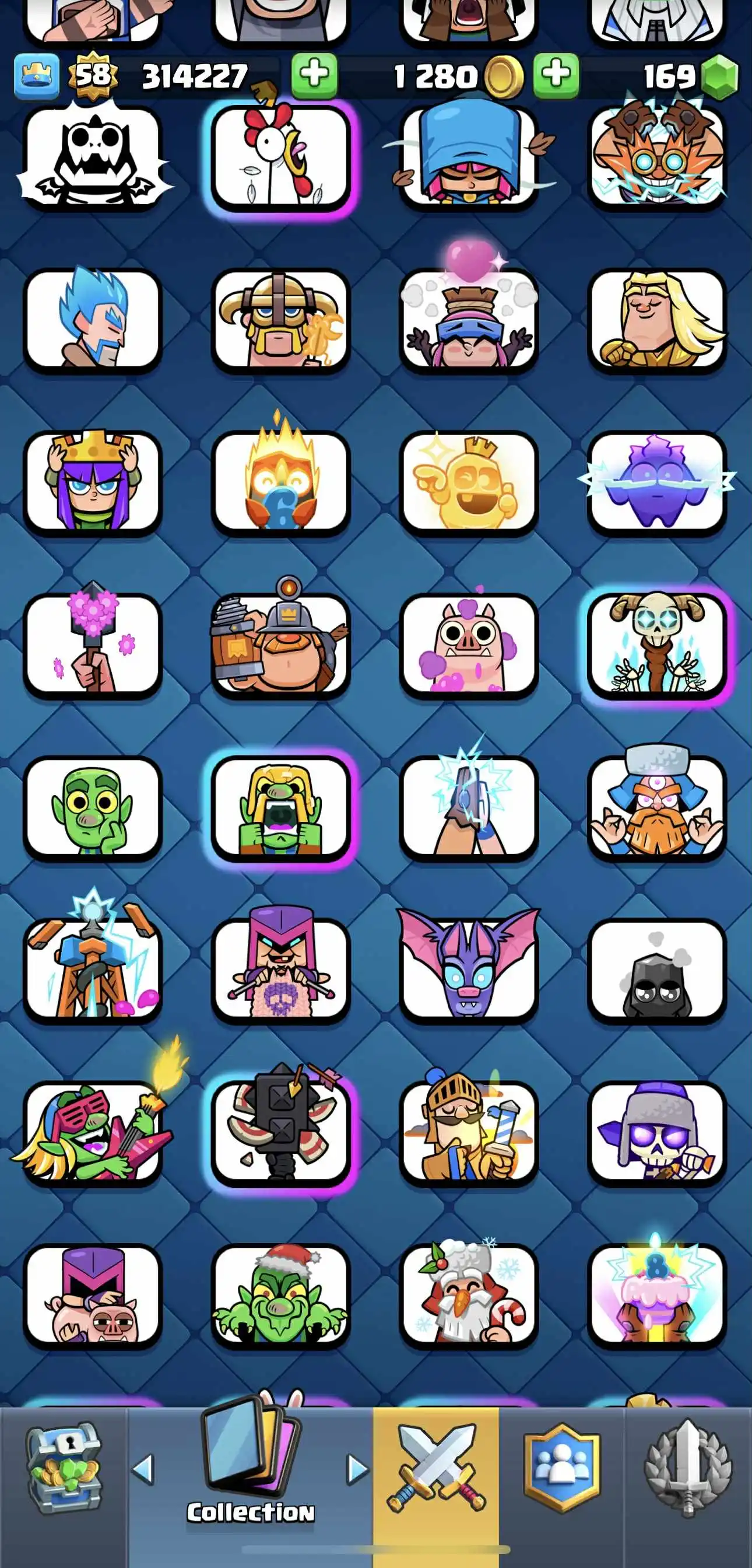Pick the birthday cake with candle emote

656,1294
